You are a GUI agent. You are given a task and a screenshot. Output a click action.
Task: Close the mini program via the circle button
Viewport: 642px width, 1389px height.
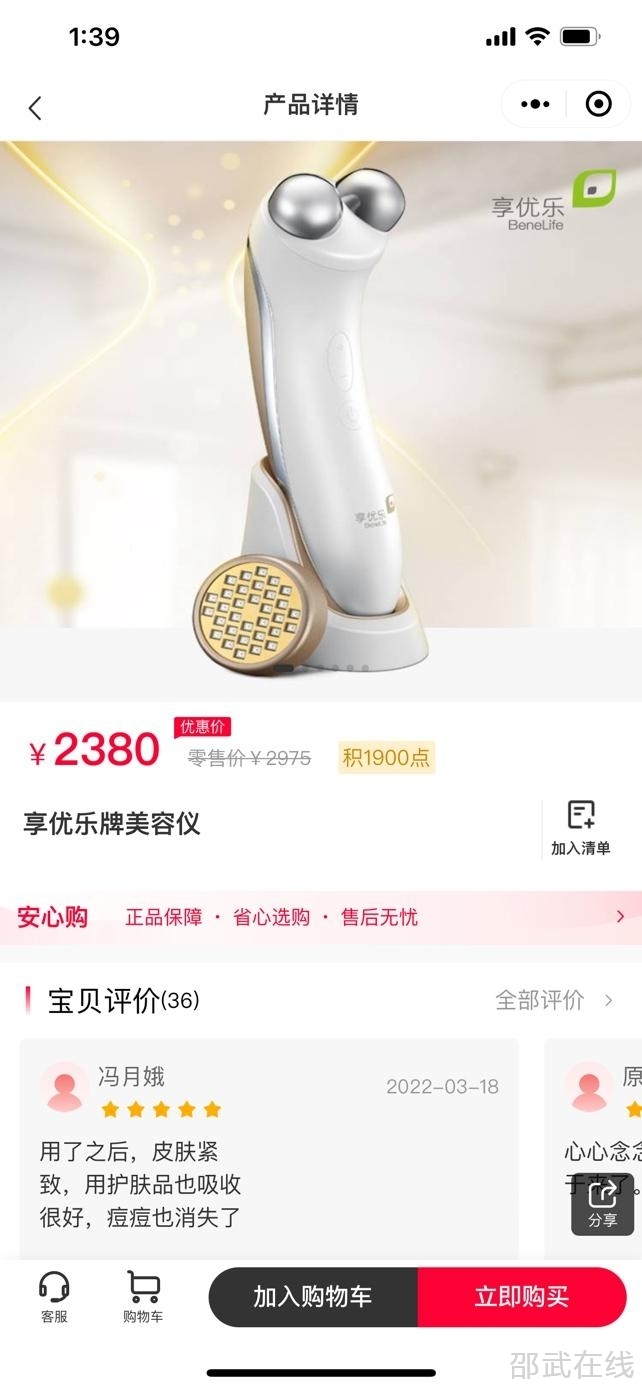point(598,104)
